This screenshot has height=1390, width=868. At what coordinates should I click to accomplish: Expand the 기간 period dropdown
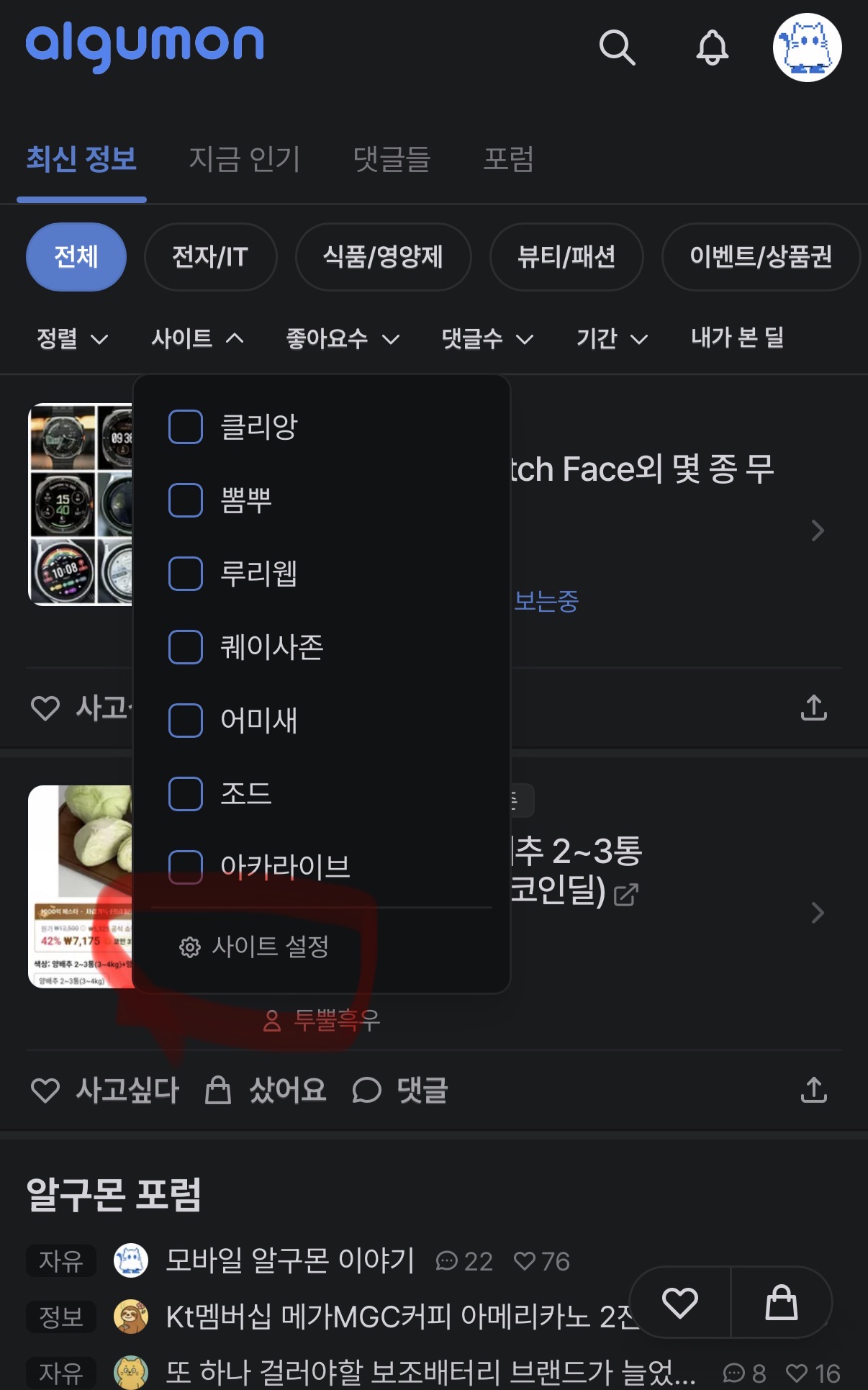(x=612, y=338)
